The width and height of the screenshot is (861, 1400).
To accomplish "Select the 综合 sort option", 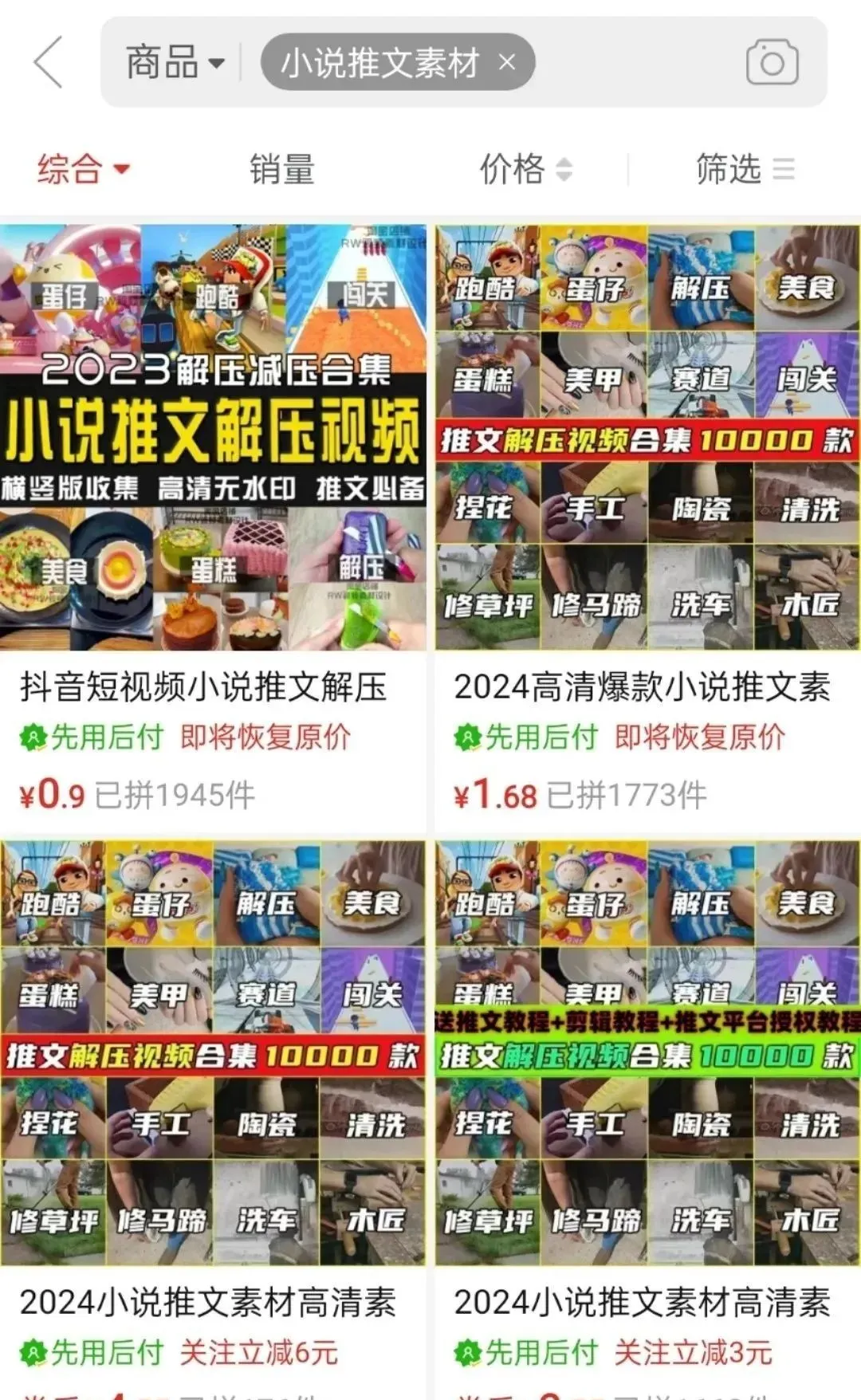I will click(x=83, y=169).
